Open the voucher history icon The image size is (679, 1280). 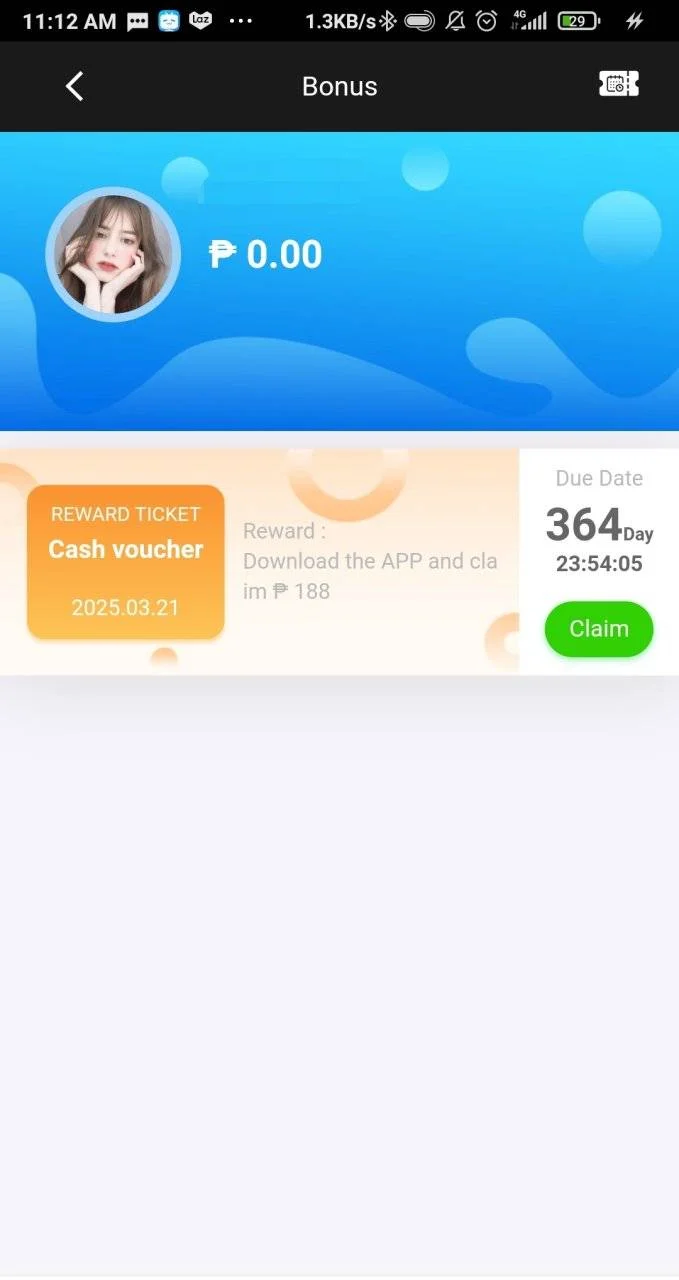pyautogui.click(x=619, y=85)
